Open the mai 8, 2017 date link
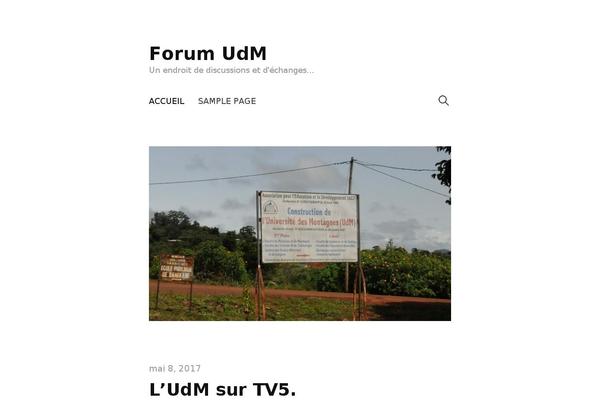The height and width of the screenshot is (400, 600). [175, 368]
